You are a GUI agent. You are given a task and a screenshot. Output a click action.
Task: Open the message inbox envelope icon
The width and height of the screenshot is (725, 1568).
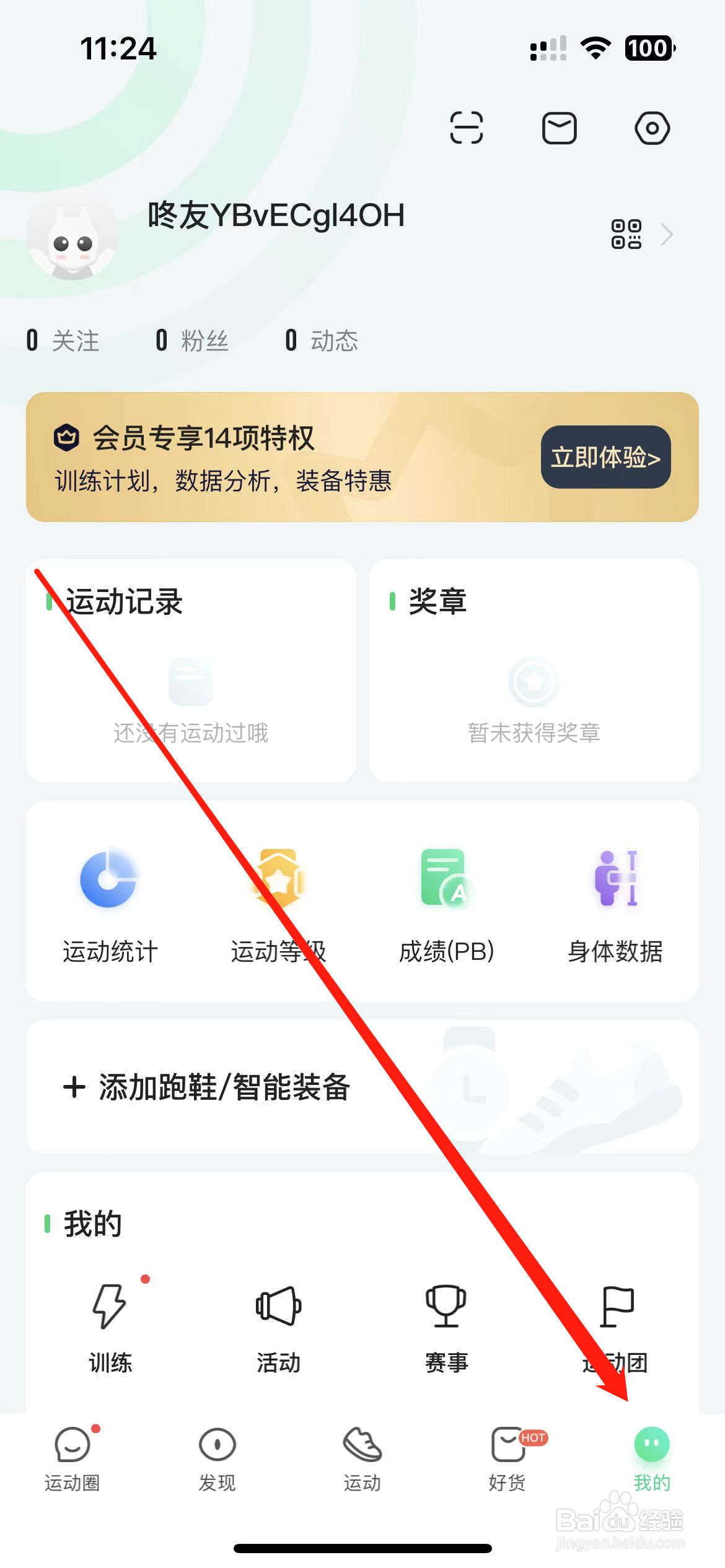pos(559,128)
